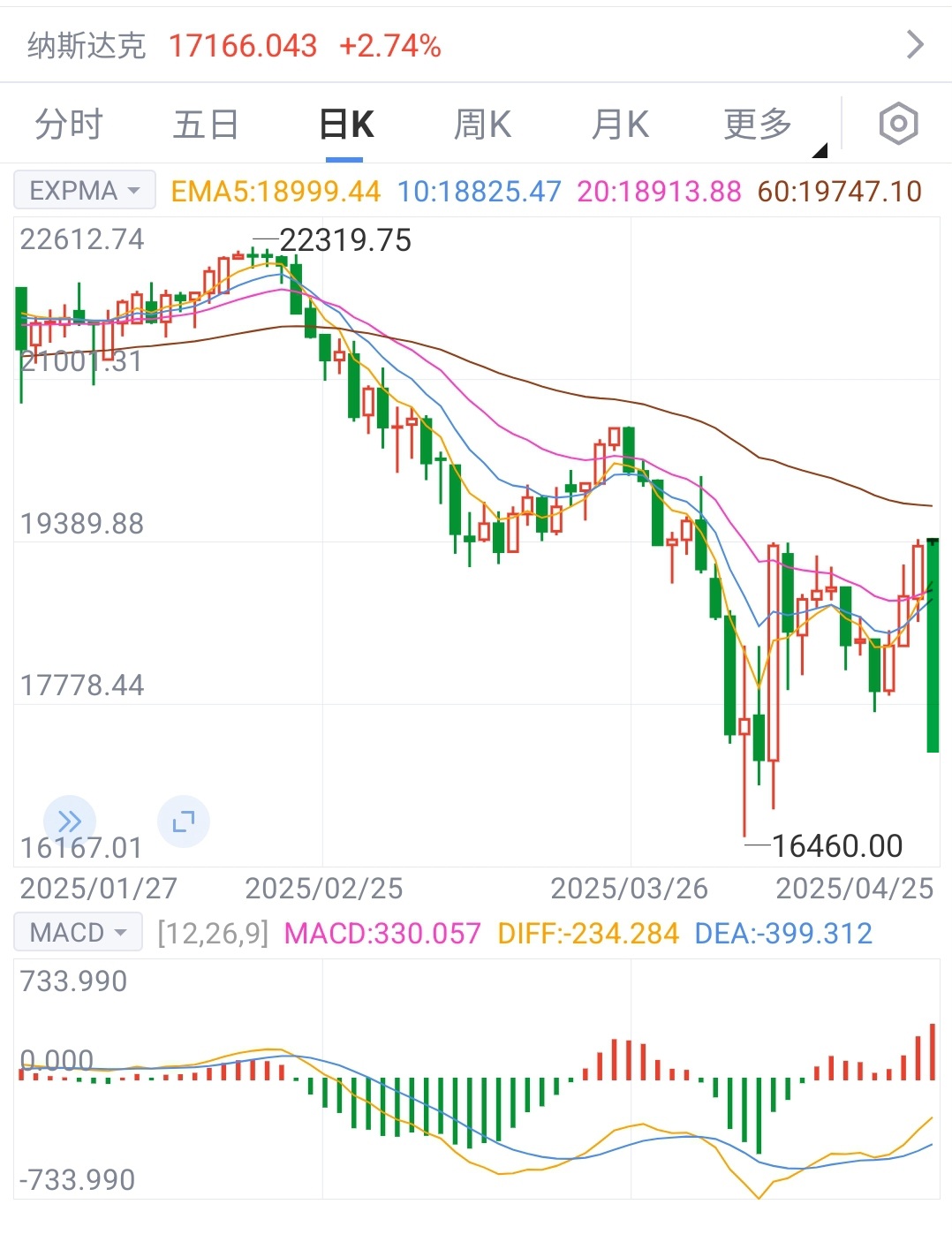Select the 日K tab
The width and height of the screenshot is (952, 1242).
[345, 125]
